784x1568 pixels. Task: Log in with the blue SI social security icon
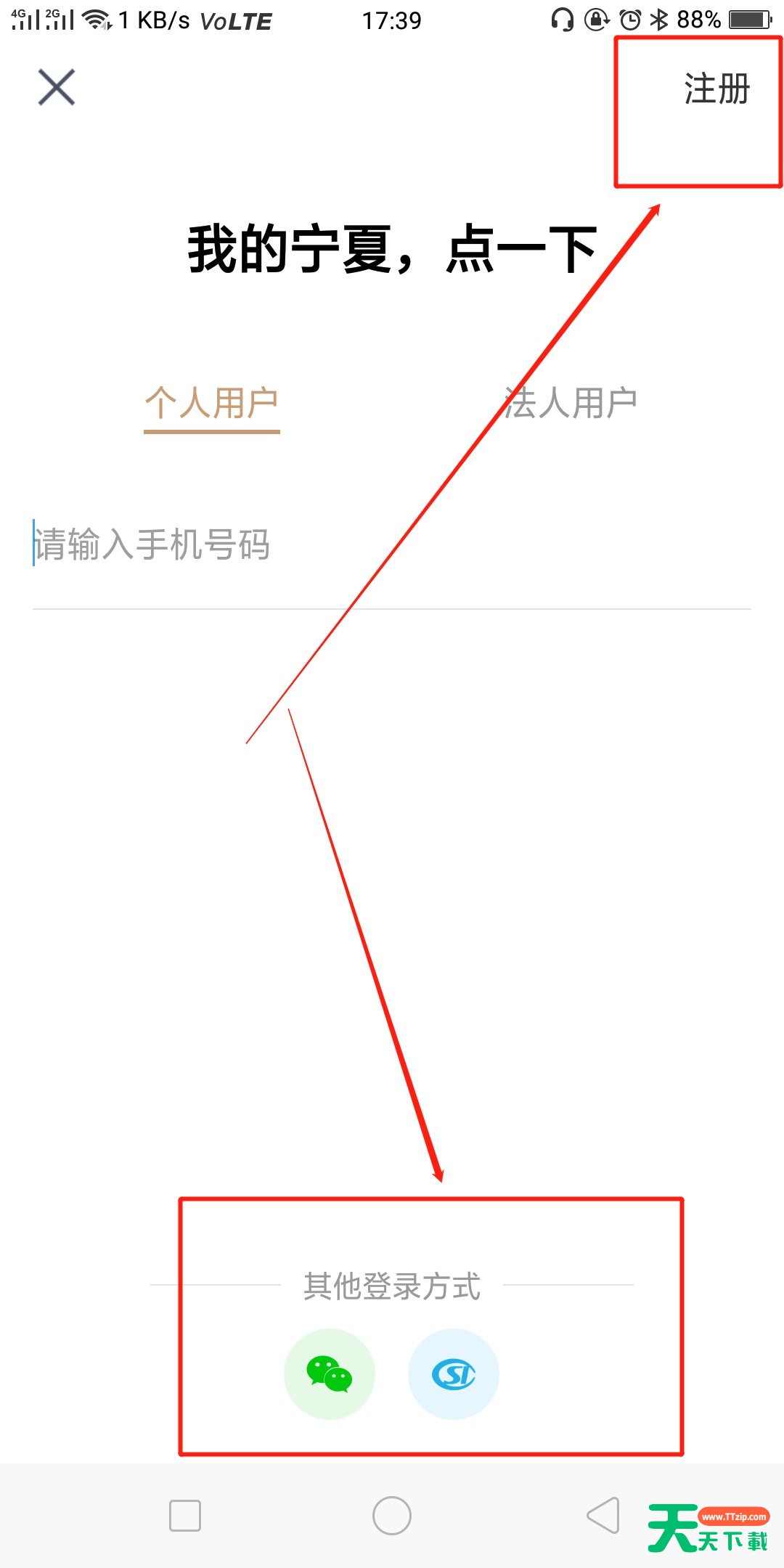pyautogui.click(x=454, y=1373)
